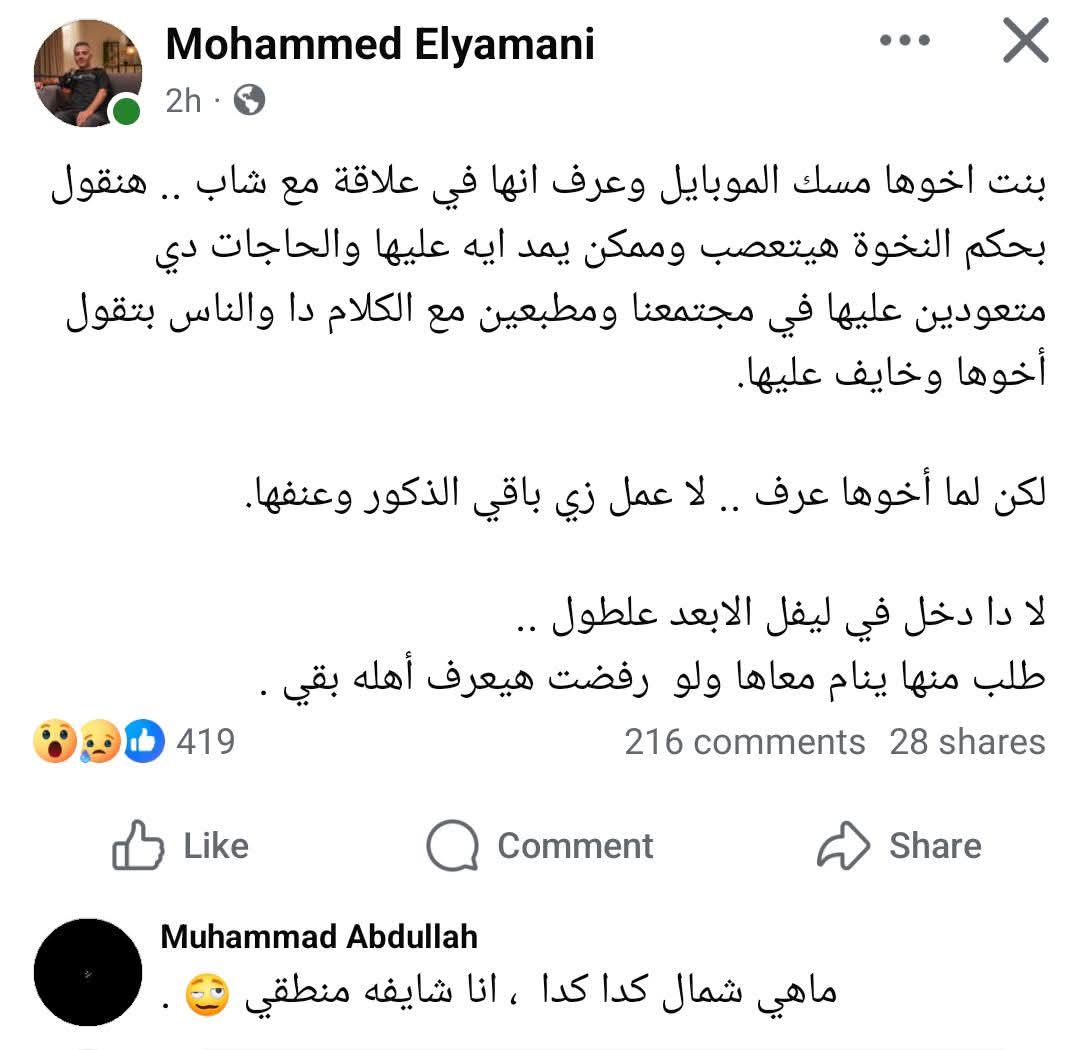Open Muhammad Abdullah's avatar
Screen dimensions: 1080x1050
(x=88, y=972)
